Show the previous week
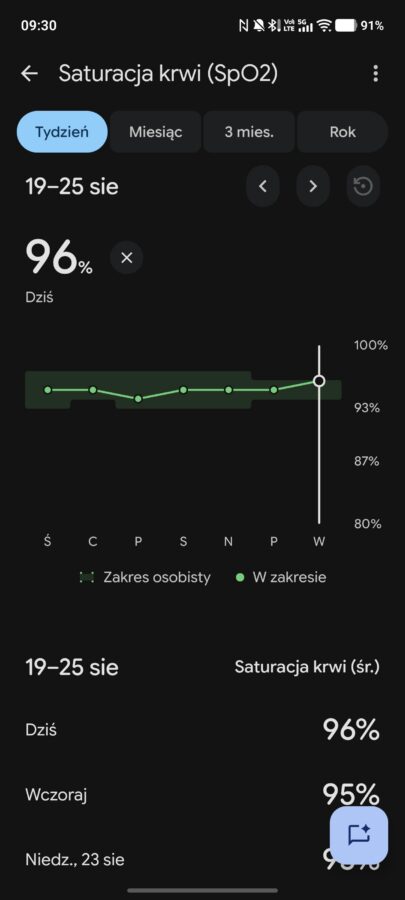The height and width of the screenshot is (900, 405). pyautogui.click(x=263, y=186)
